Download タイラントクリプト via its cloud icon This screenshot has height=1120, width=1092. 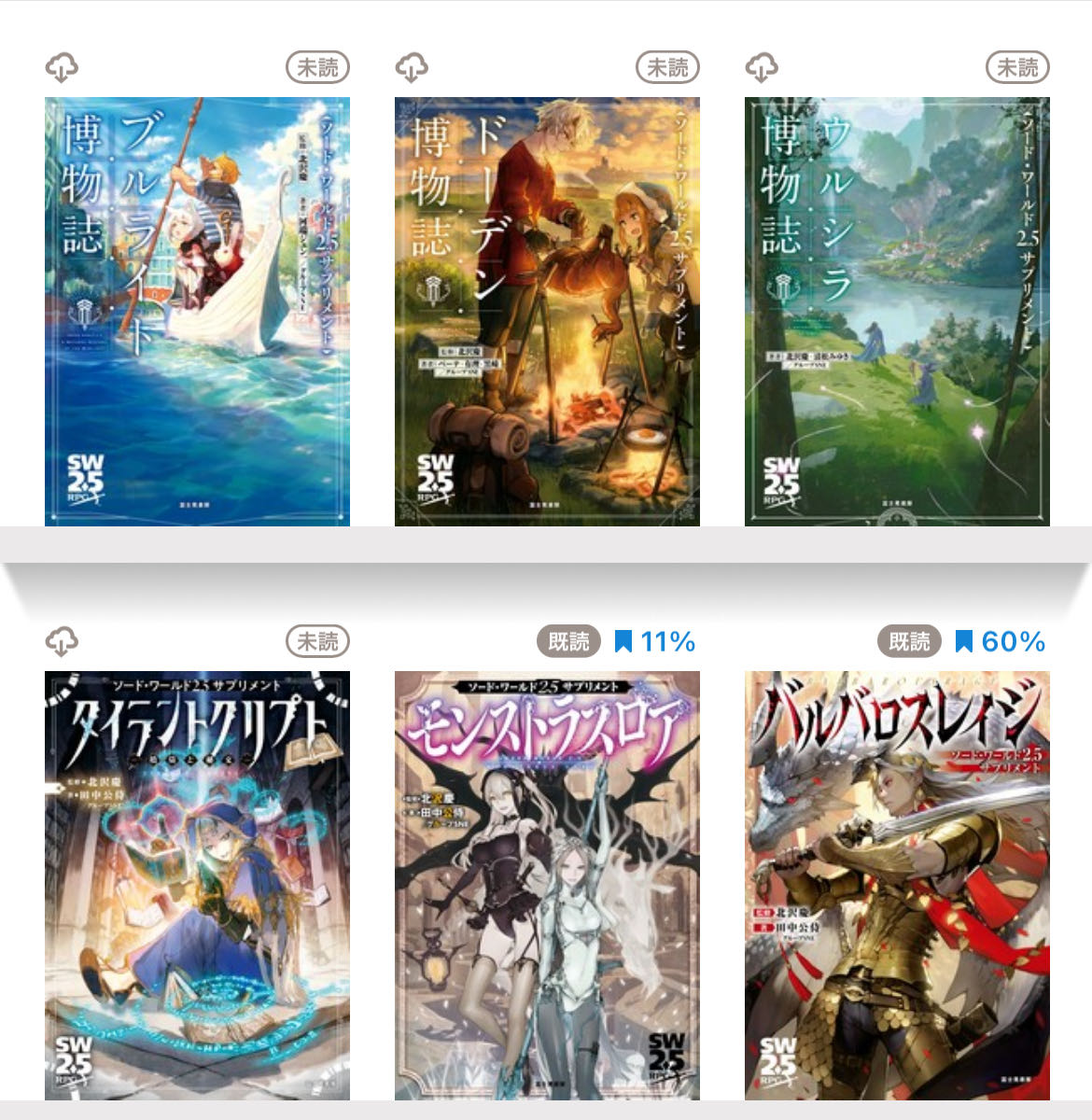click(62, 641)
